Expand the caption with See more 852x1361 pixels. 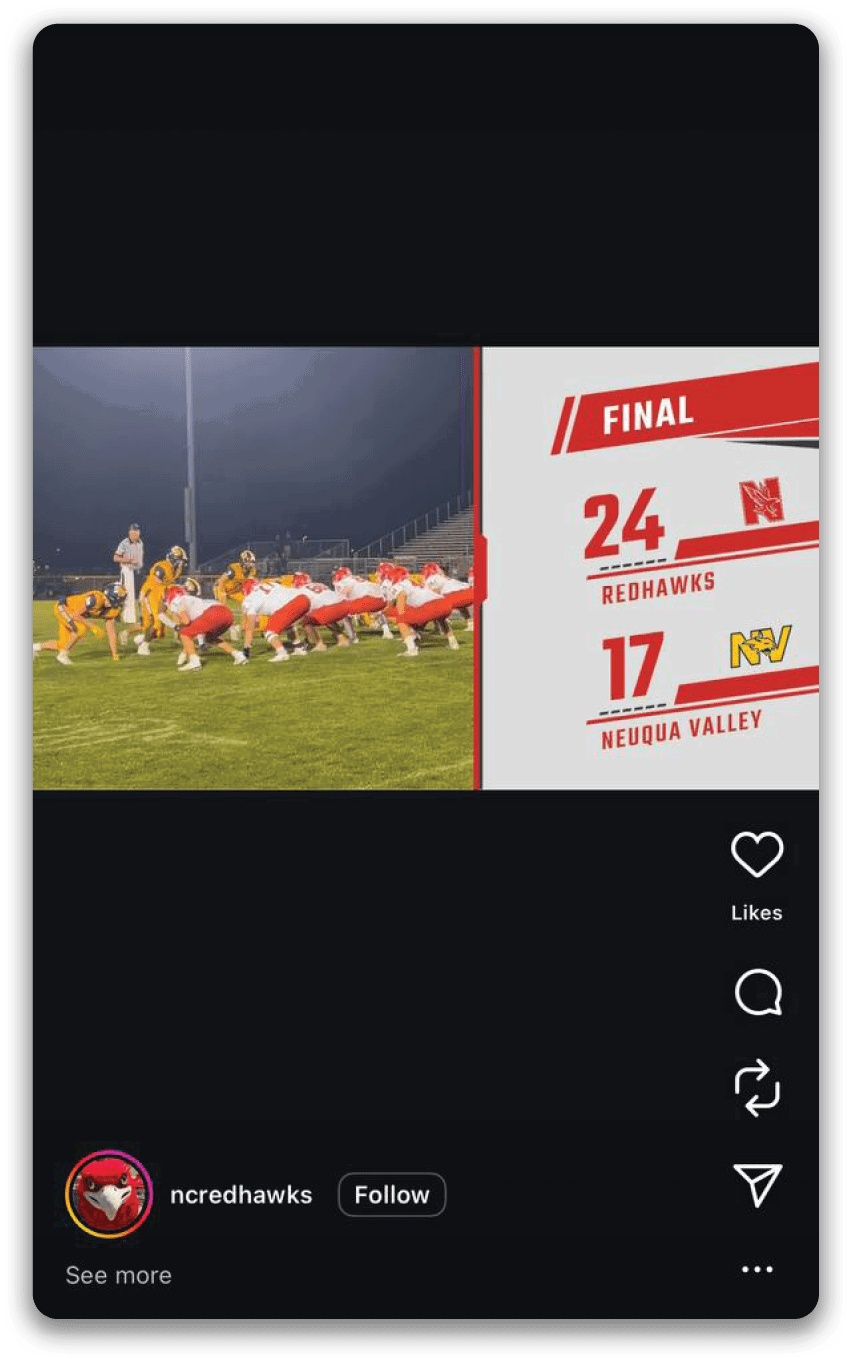(x=118, y=1275)
